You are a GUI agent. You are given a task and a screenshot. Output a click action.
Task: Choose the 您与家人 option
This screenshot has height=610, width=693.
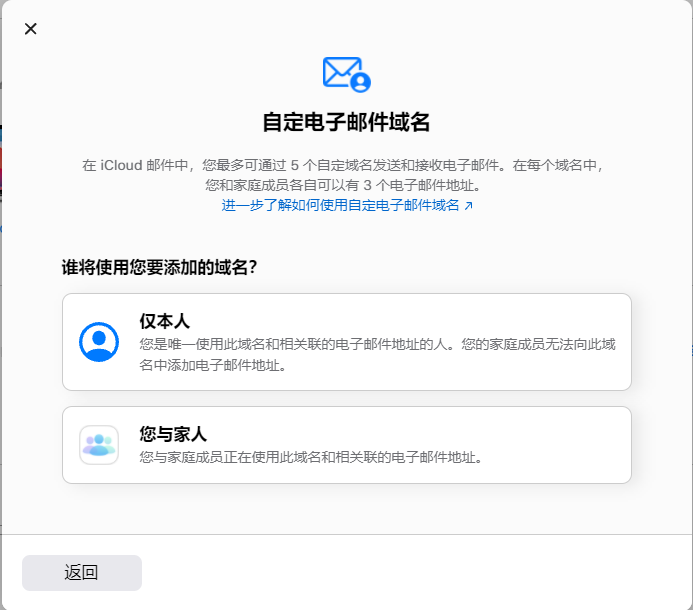point(346,445)
